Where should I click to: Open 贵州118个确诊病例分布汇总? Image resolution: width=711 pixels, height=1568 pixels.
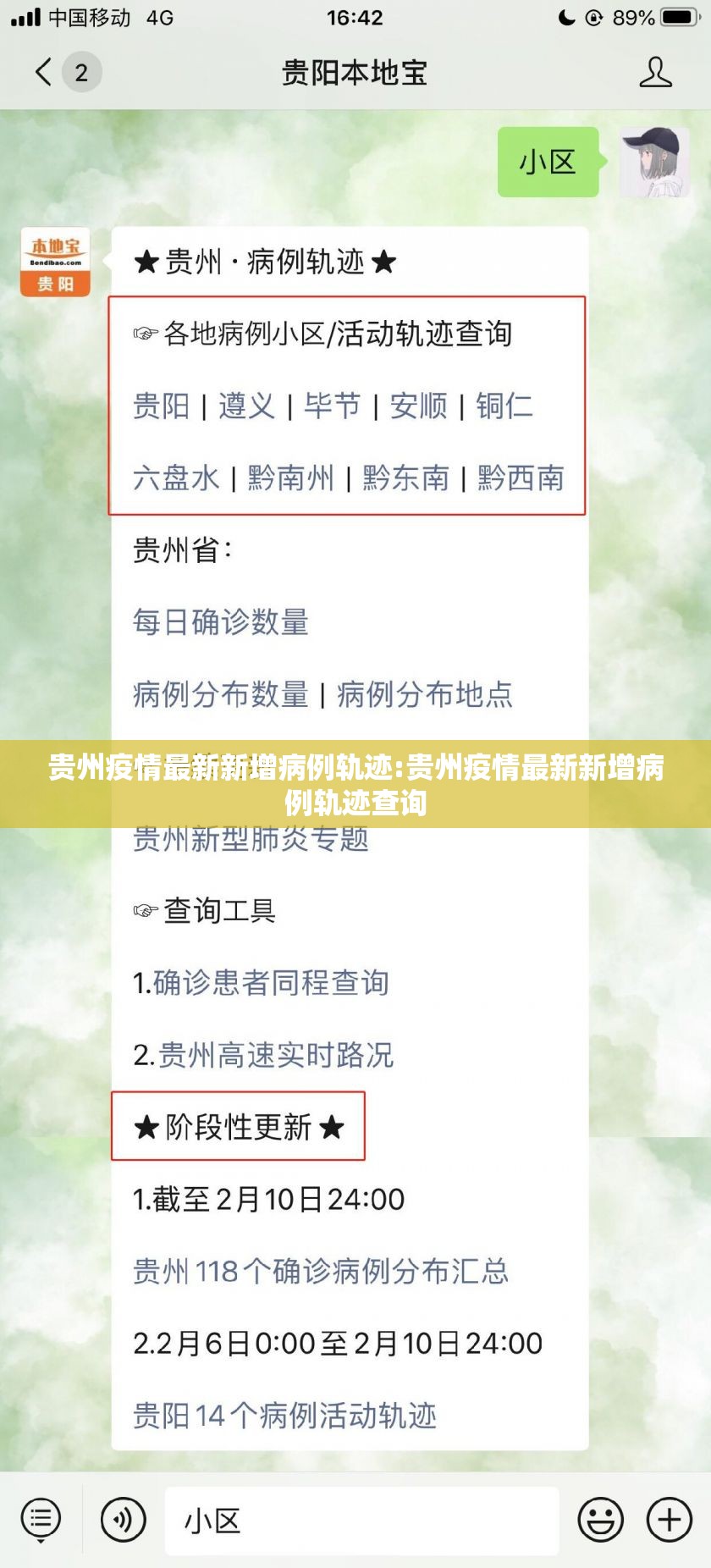(x=320, y=1271)
